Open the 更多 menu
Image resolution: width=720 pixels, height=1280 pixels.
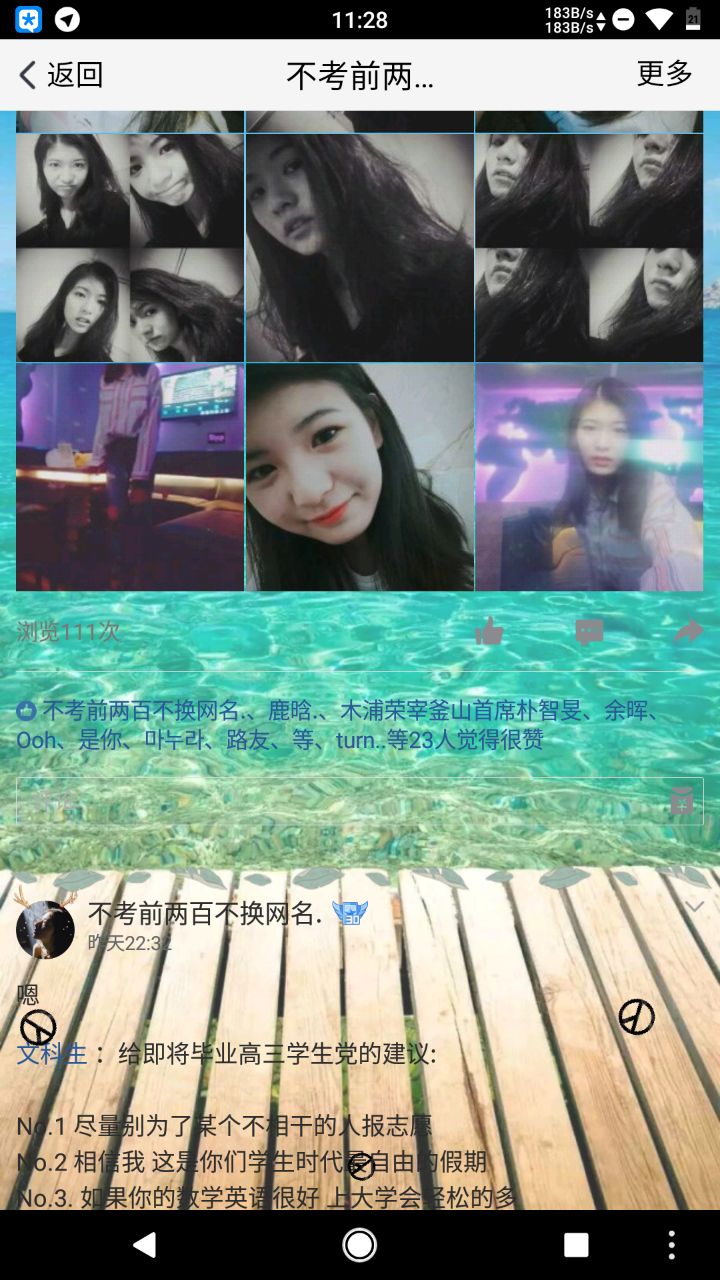coord(664,74)
